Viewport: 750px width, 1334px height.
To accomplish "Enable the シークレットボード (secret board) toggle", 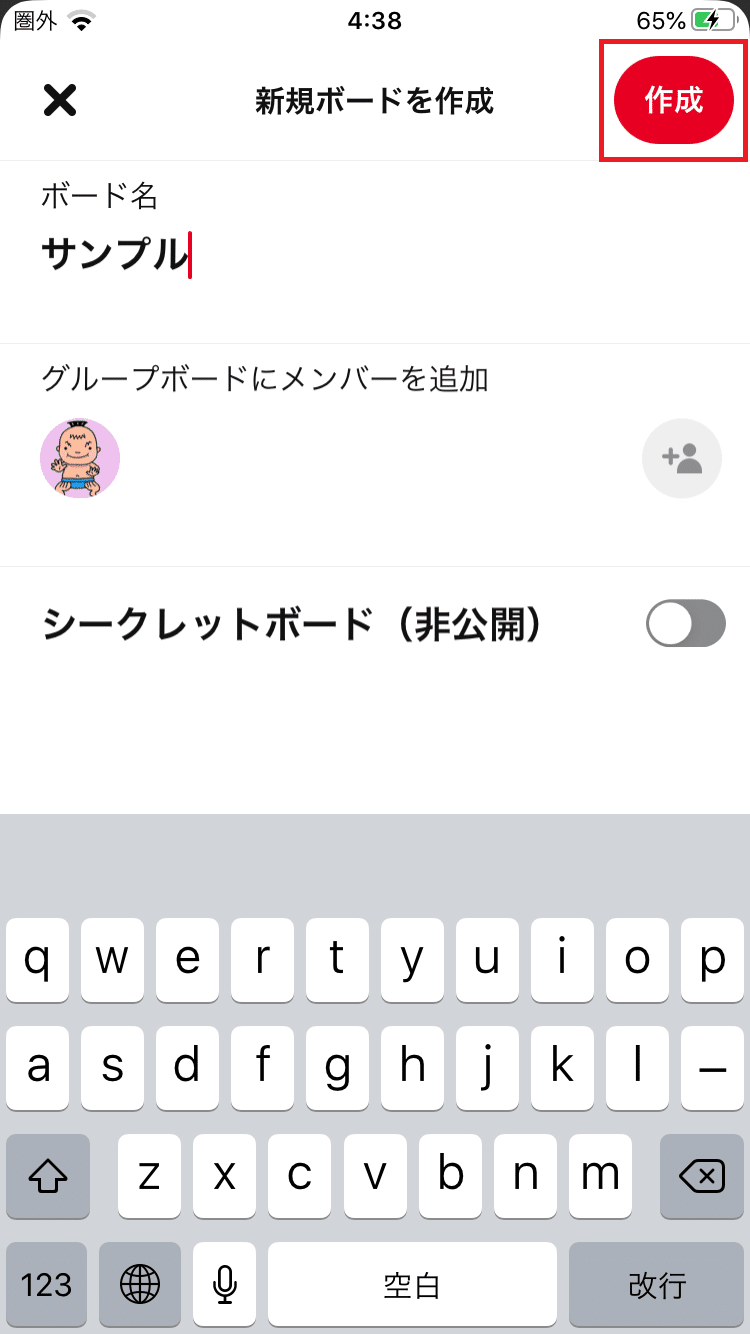I will coord(686,623).
